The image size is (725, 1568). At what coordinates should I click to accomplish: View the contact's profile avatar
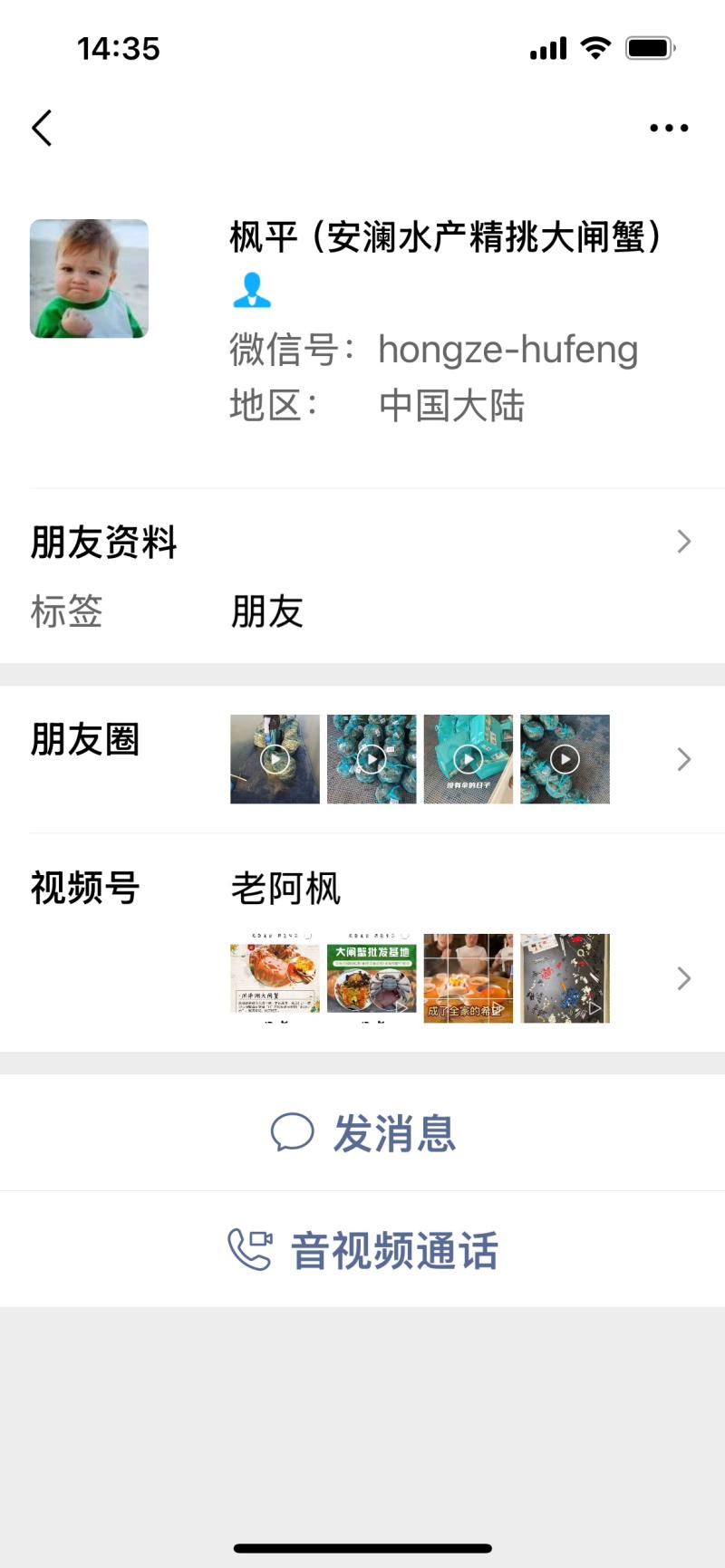tap(89, 279)
